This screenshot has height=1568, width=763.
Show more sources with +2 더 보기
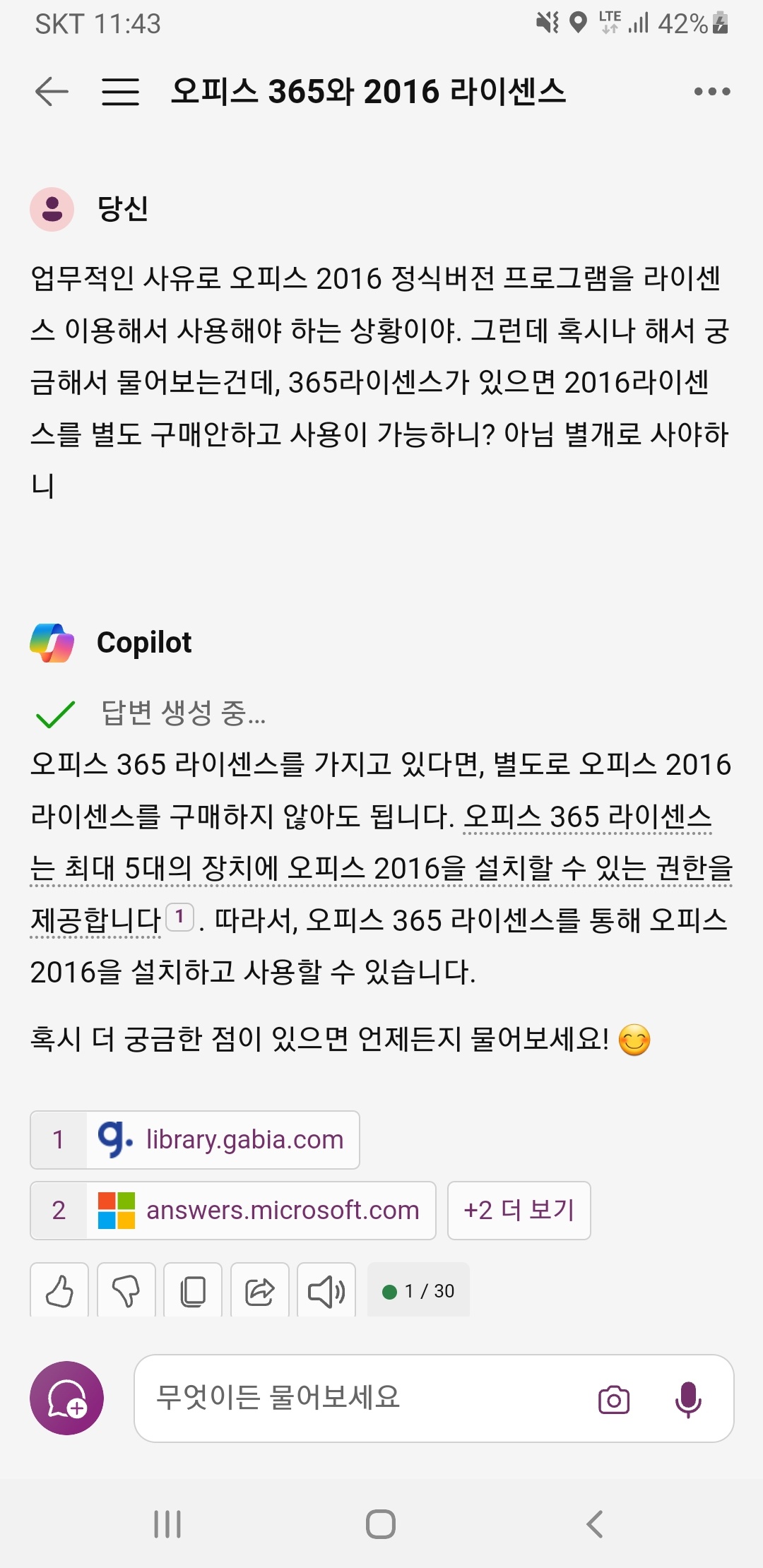(x=519, y=1211)
